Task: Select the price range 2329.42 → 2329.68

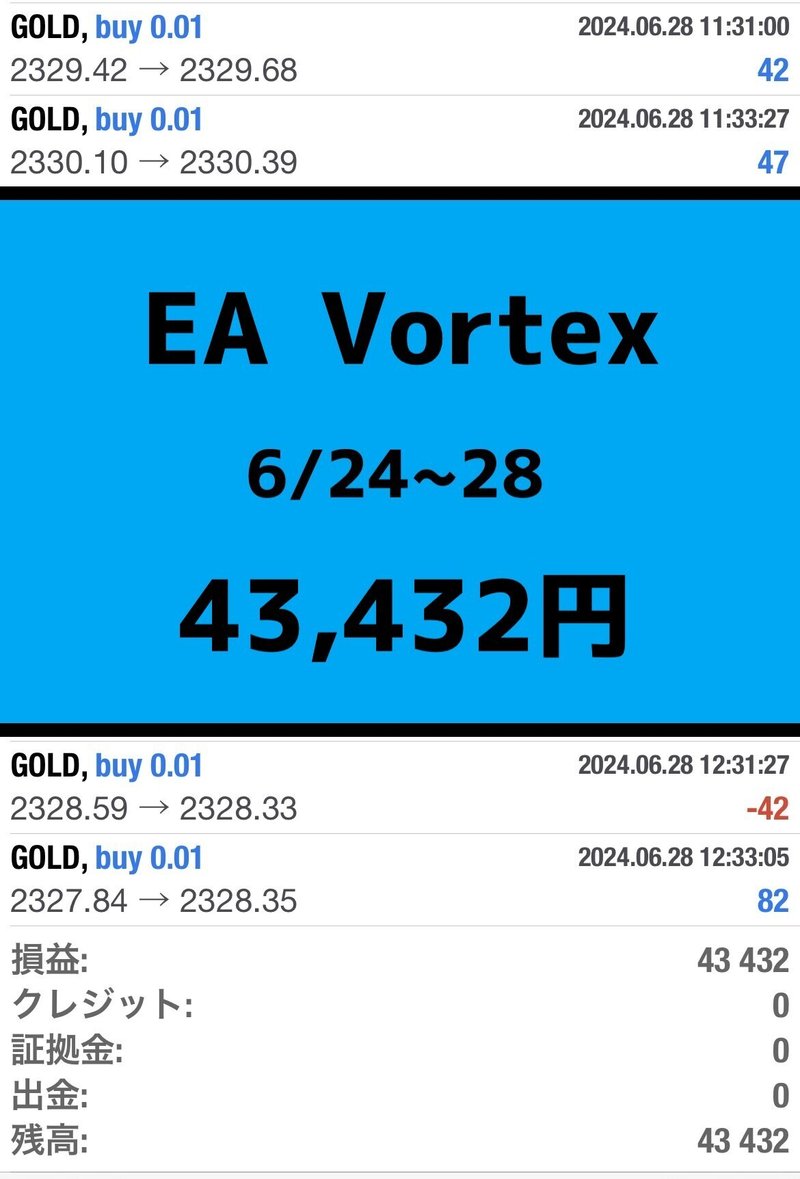Action: tap(153, 70)
